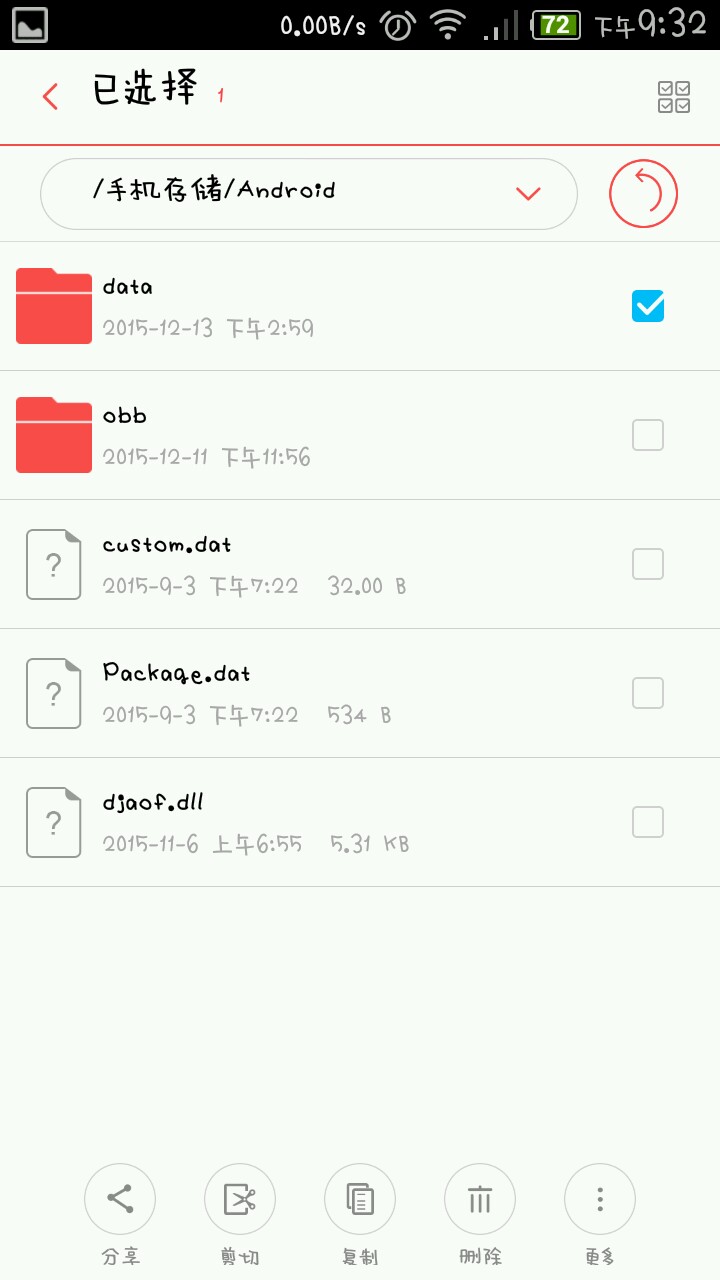Open the djaof.dll file row
This screenshot has width=720, height=1280.
tap(300, 822)
